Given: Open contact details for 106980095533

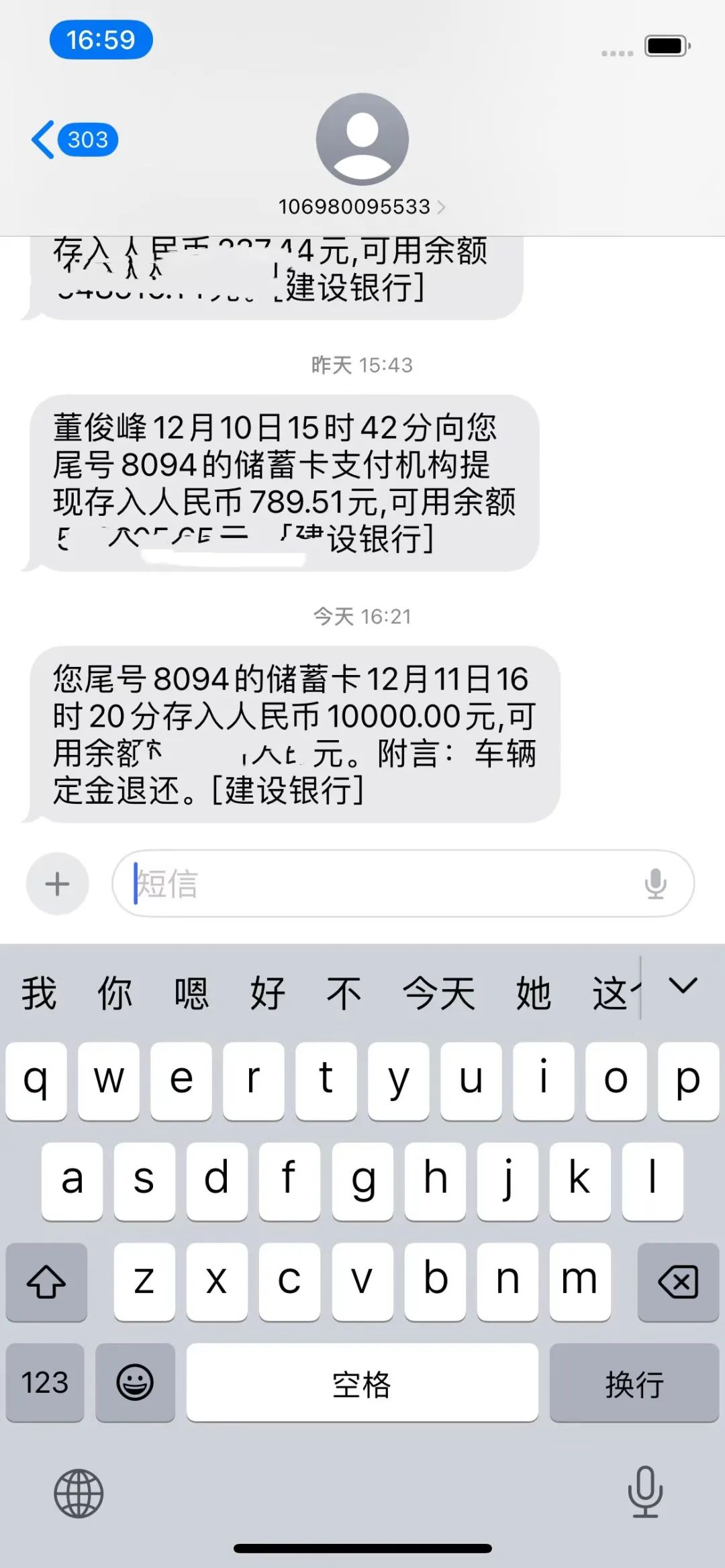Looking at the screenshot, I should [x=362, y=207].
